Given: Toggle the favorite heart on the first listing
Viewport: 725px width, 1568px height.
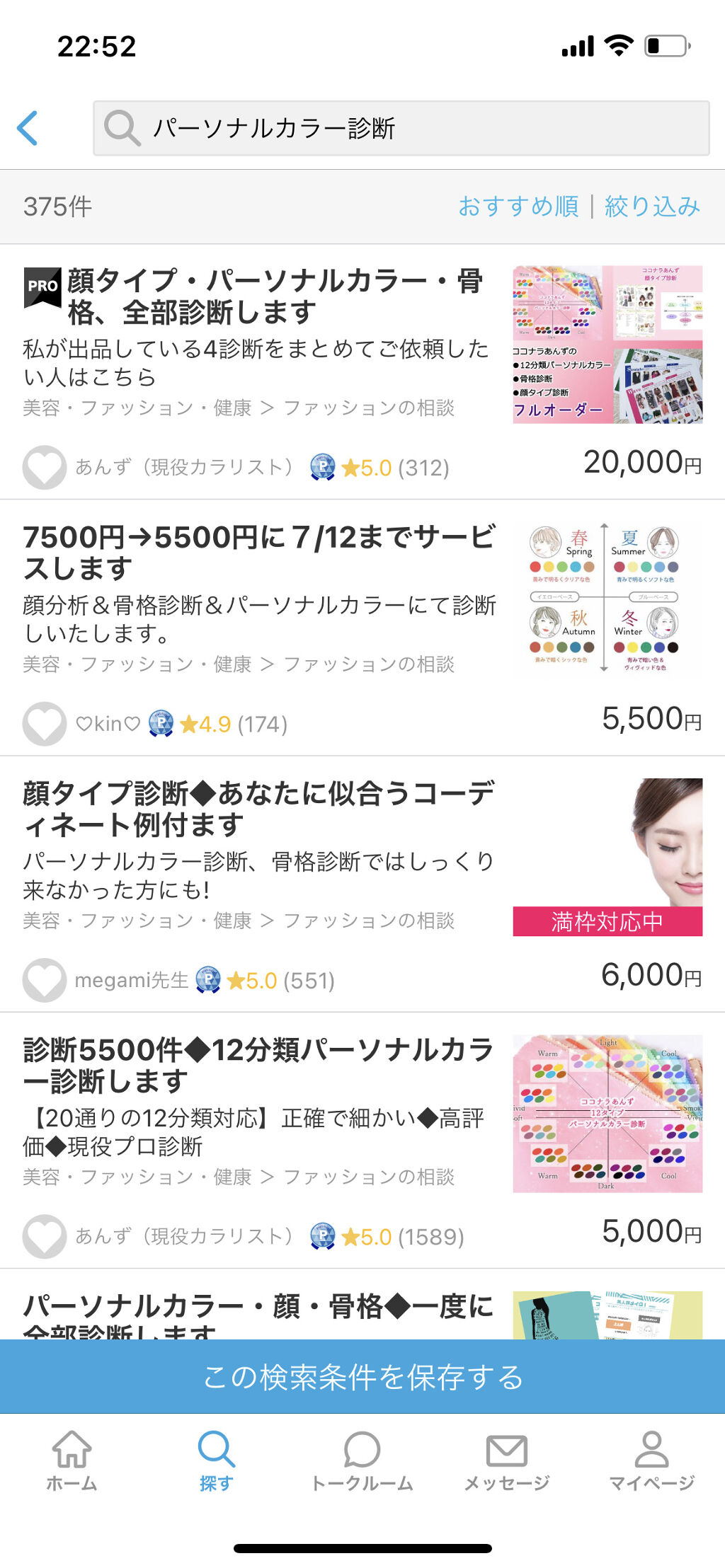Looking at the screenshot, I should click(x=45, y=466).
